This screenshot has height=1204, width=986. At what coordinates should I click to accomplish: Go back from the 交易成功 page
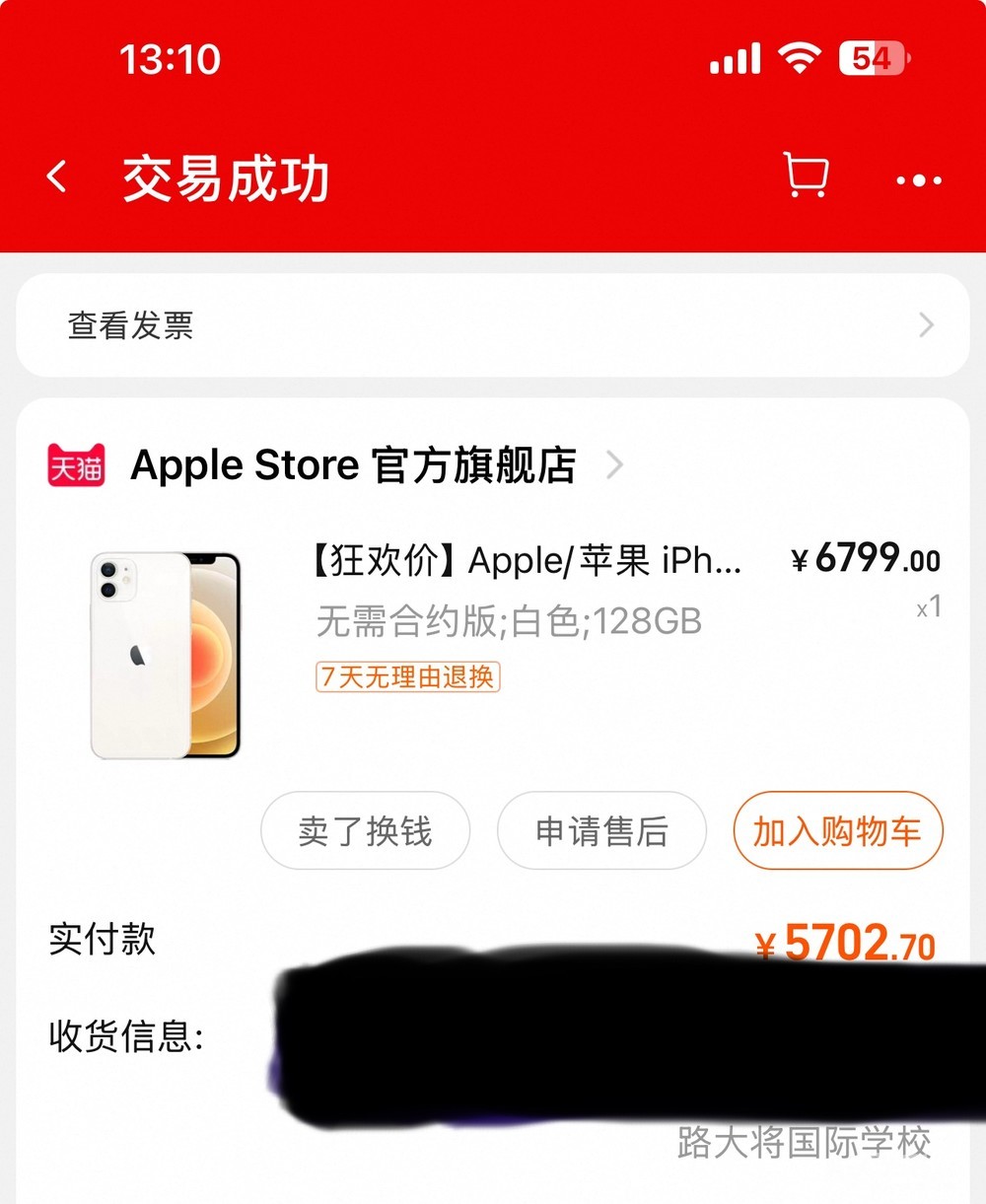point(57,178)
